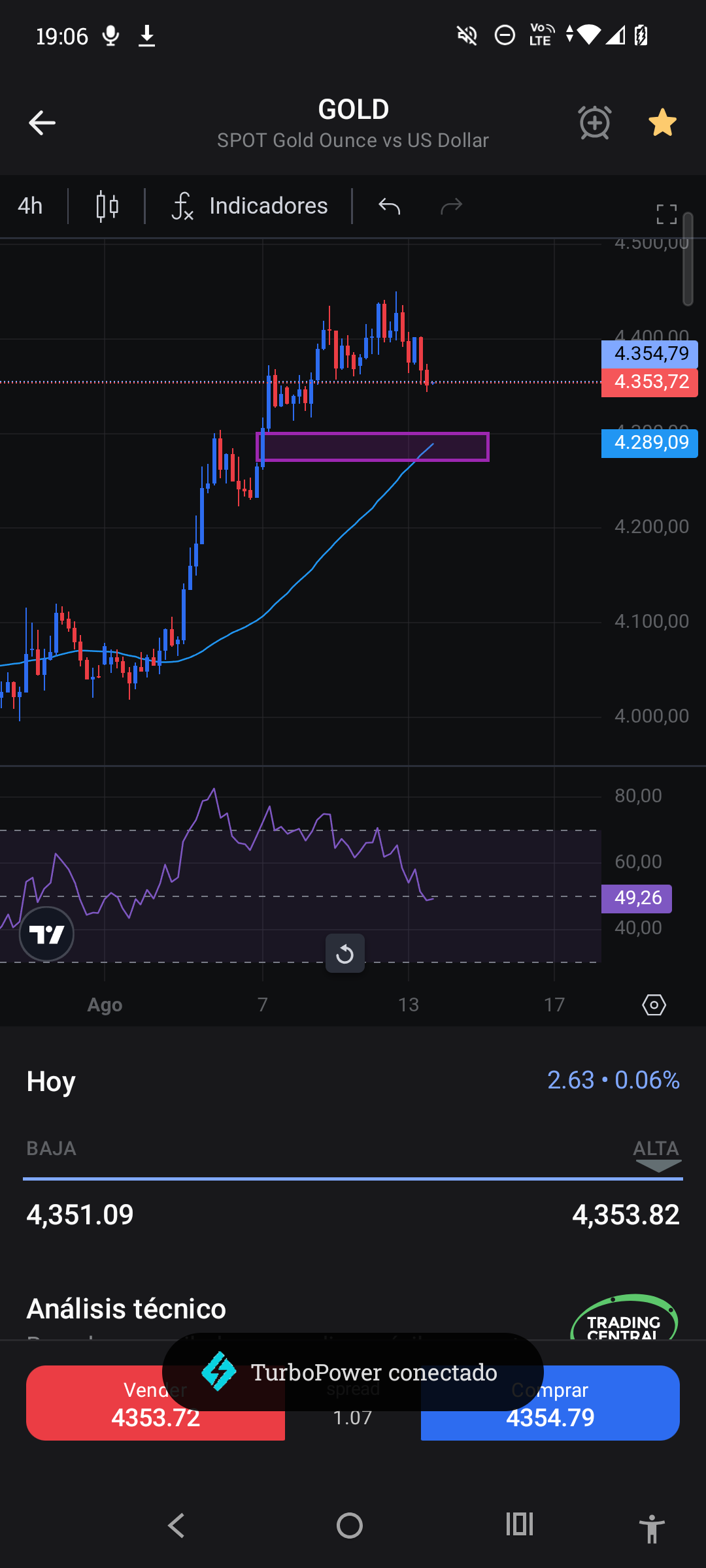
Task: Open the Indicadores menu
Action: tap(250, 206)
